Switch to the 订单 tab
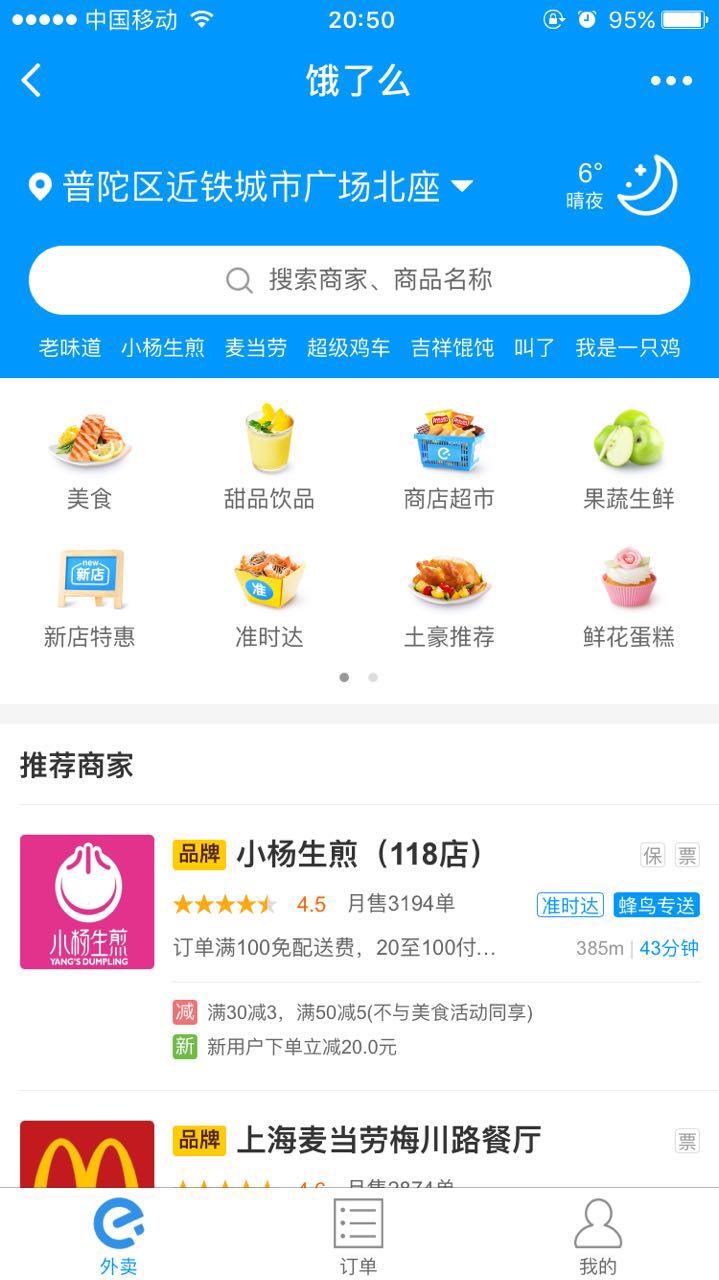719x1280 pixels. 358,1236
